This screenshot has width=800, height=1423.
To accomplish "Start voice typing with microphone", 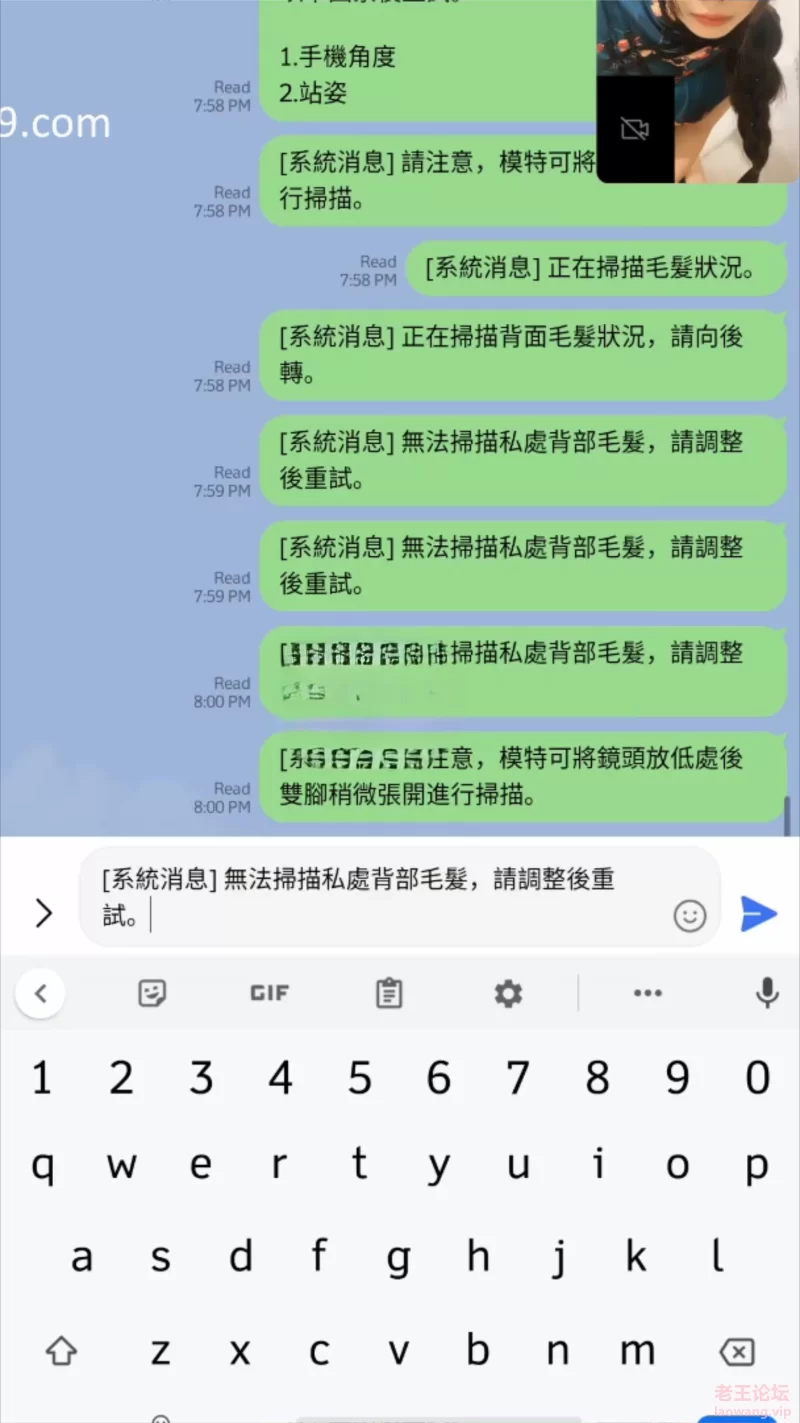I will pos(767,993).
